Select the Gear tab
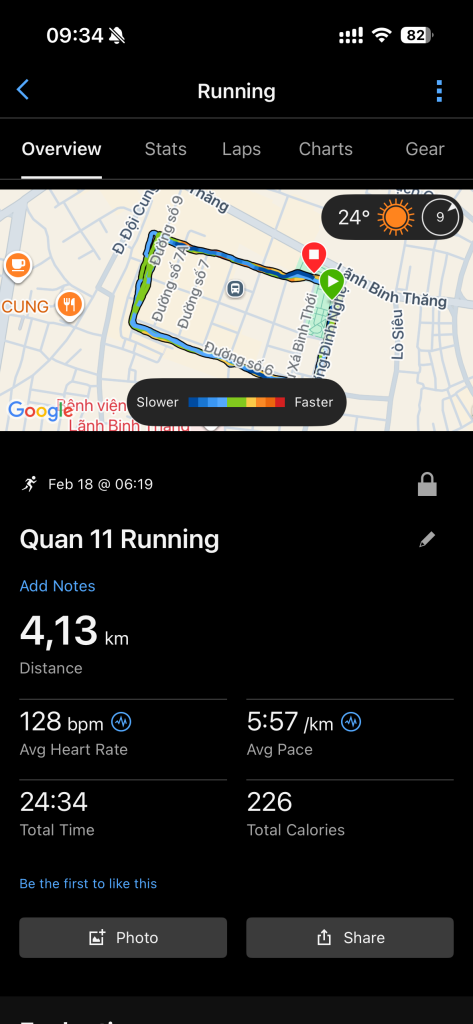 coord(425,149)
